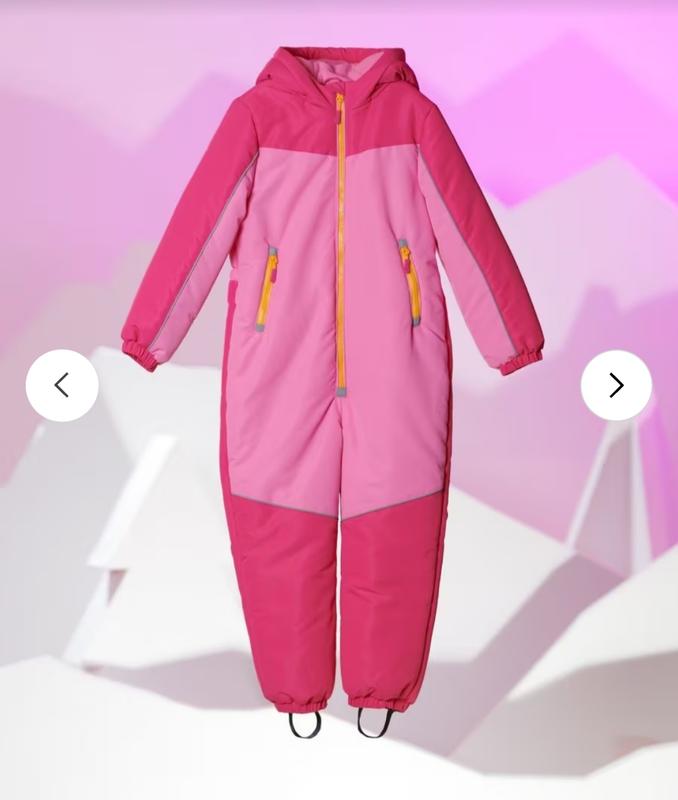Image resolution: width=678 pixels, height=800 pixels.
Task: Open the pink snowsuit photo fullscreen
Action: tap(338, 400)
